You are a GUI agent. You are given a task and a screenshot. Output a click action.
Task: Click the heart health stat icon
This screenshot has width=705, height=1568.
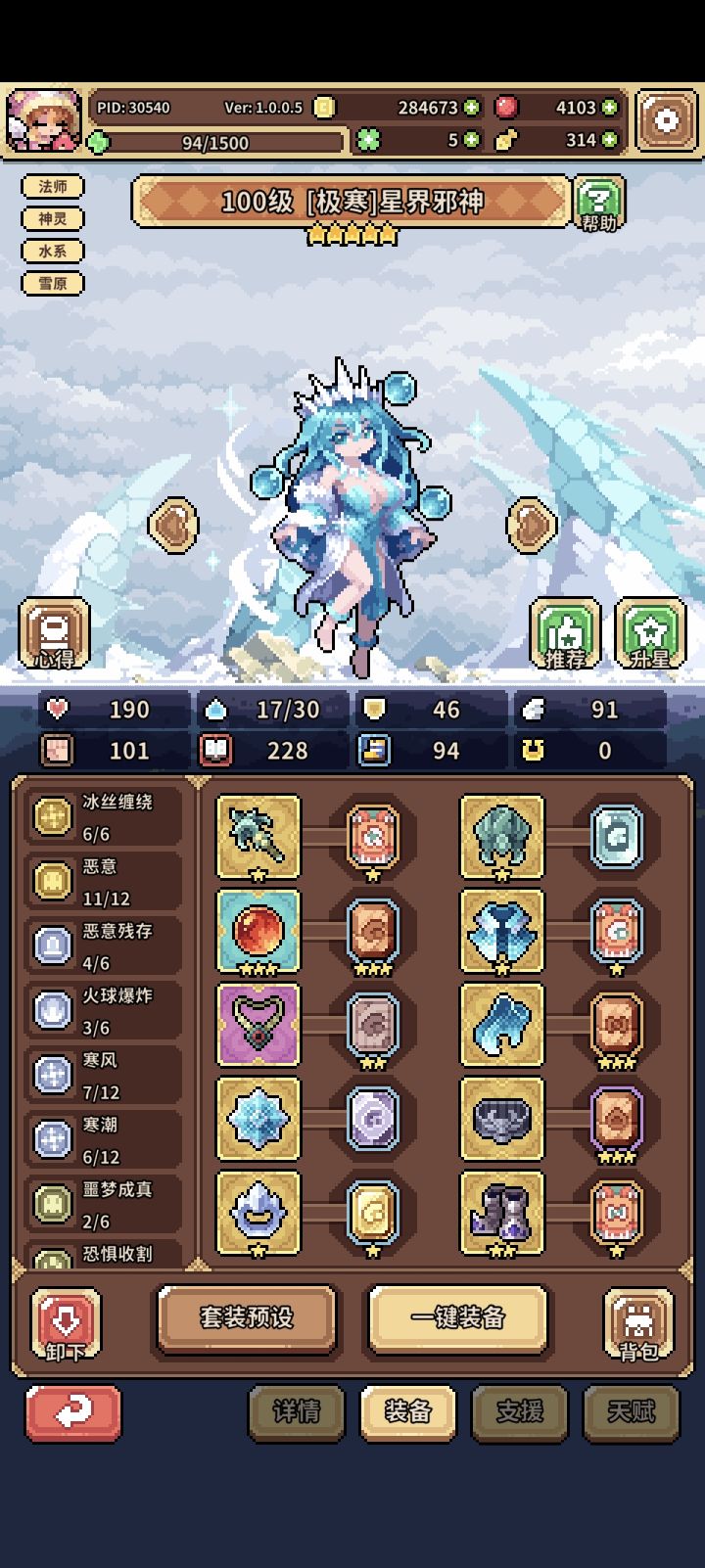59,709
